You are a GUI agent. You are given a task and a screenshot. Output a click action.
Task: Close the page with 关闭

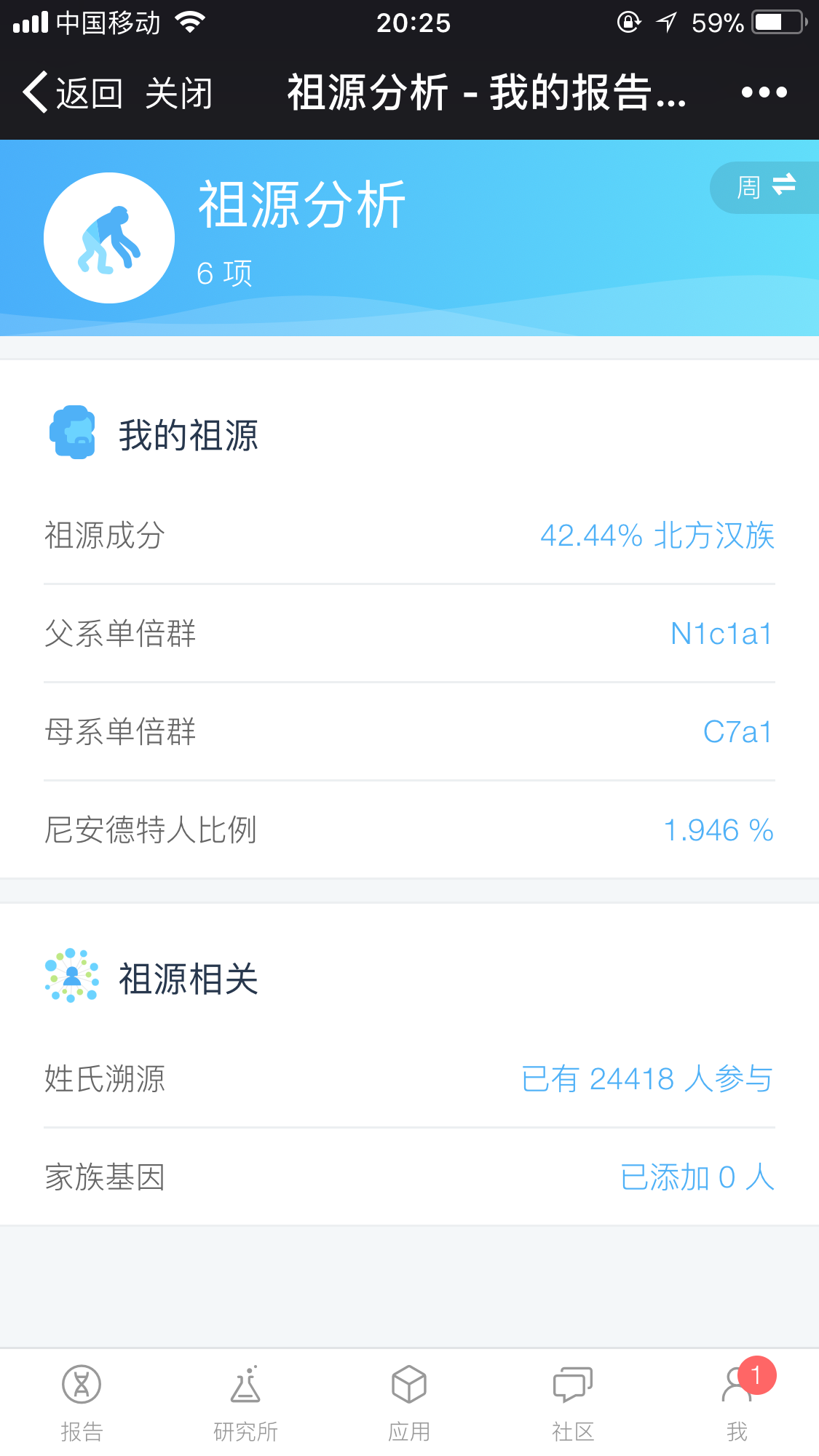178,93
